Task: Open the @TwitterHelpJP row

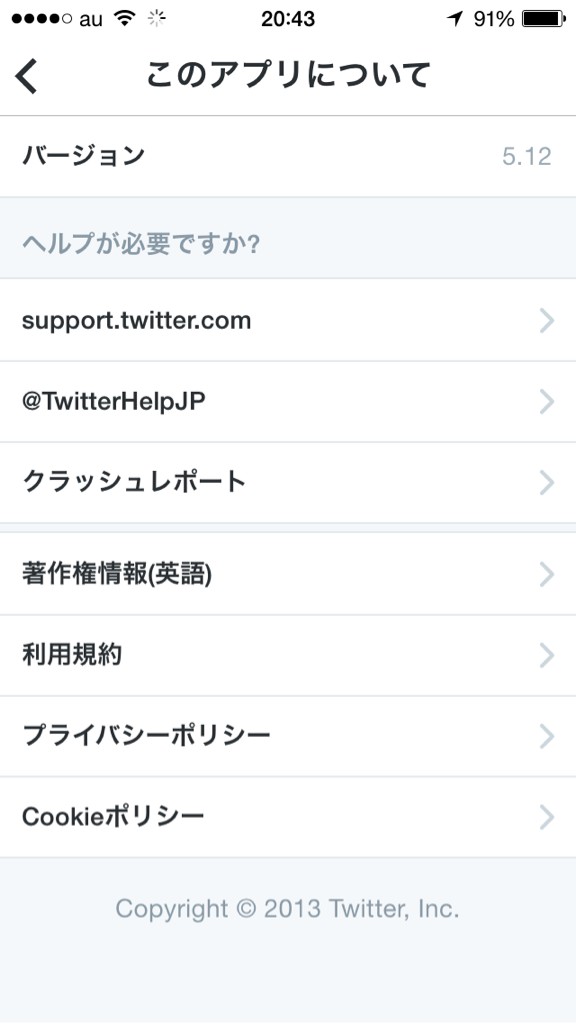Action: click(288, 402)
